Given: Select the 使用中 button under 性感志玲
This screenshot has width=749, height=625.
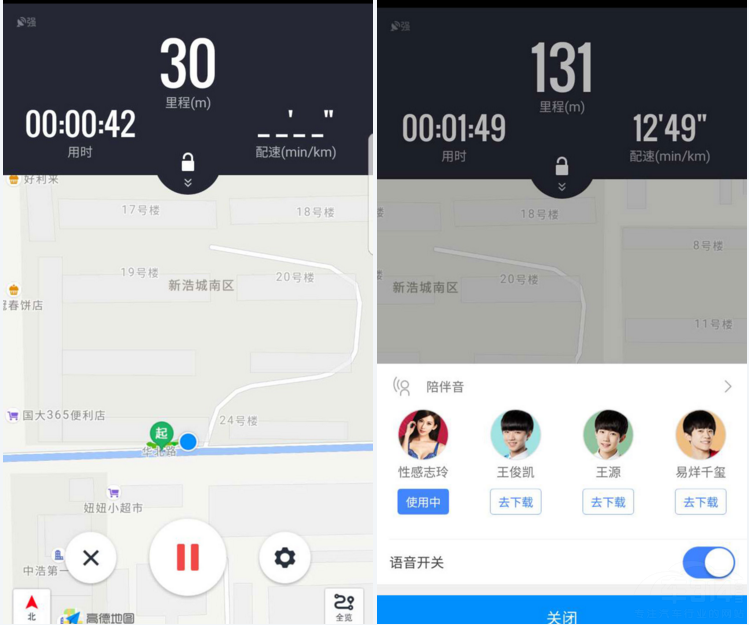Looking at the screenshot, I should [423, 502].
